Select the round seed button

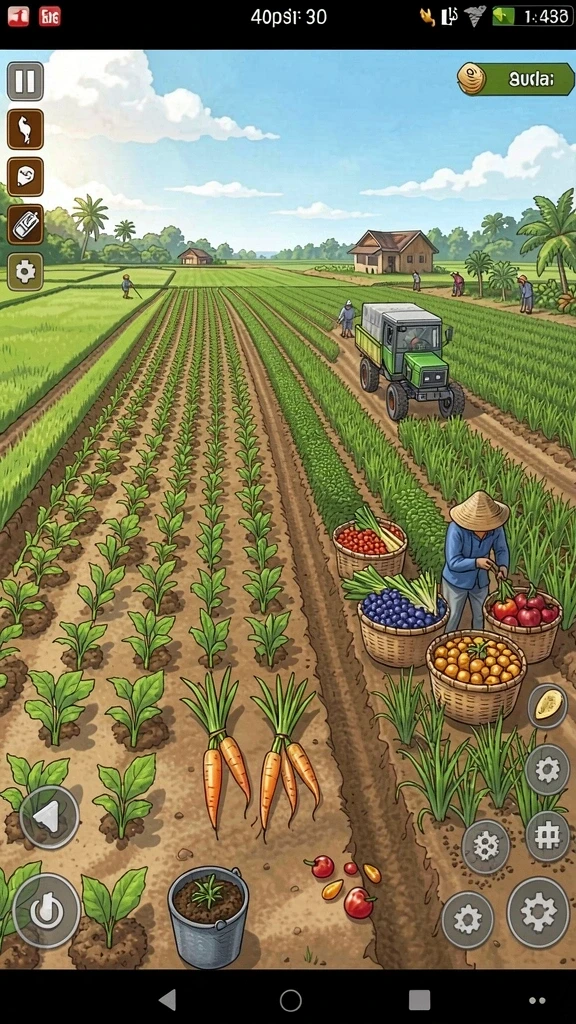[548, 706]
